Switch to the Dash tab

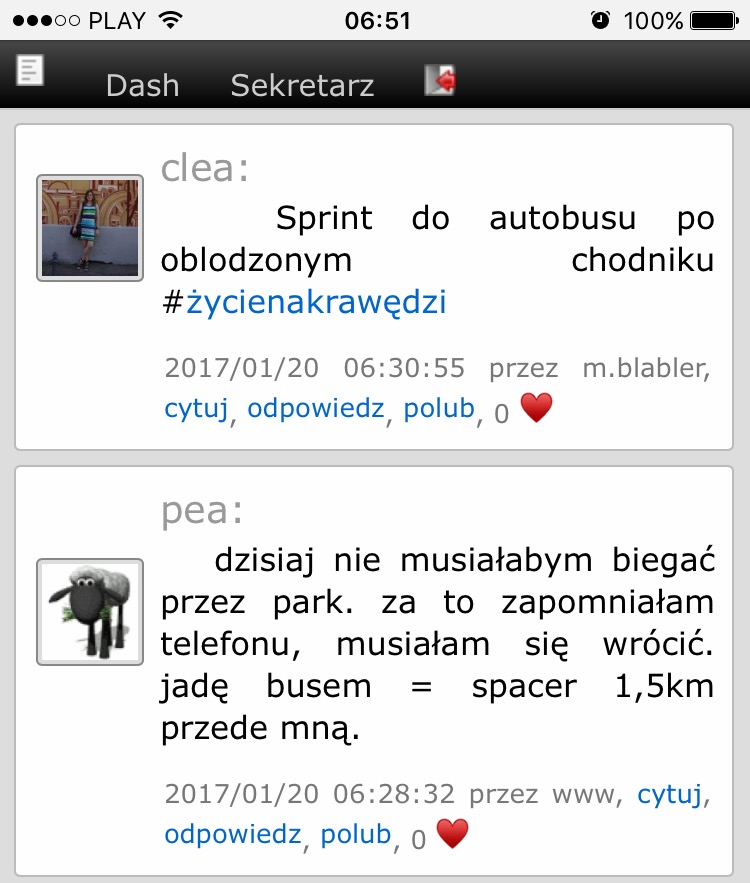[x=142, y=86]
